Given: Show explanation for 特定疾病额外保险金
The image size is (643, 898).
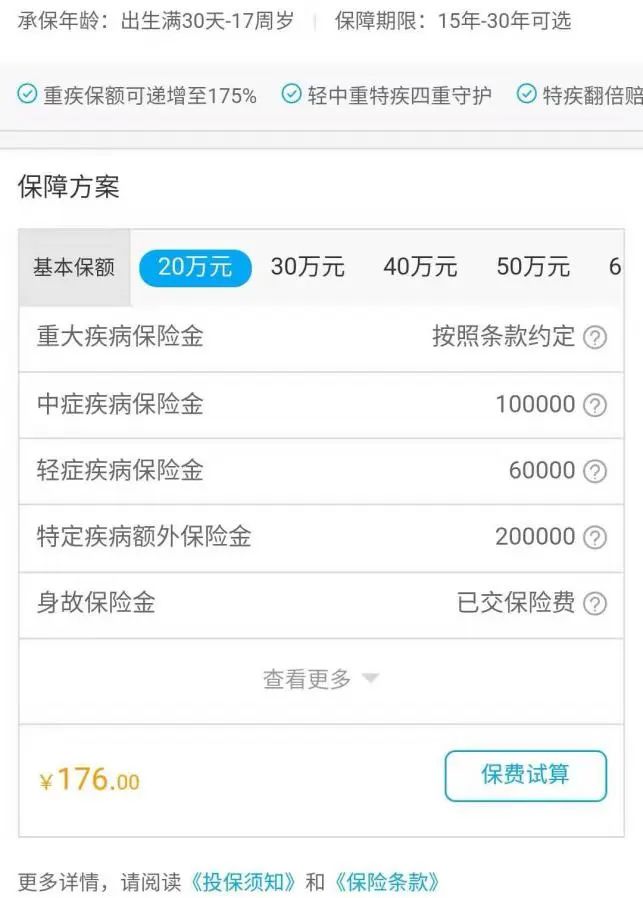Looking at the screenshot, I should [x=595, y=538].
